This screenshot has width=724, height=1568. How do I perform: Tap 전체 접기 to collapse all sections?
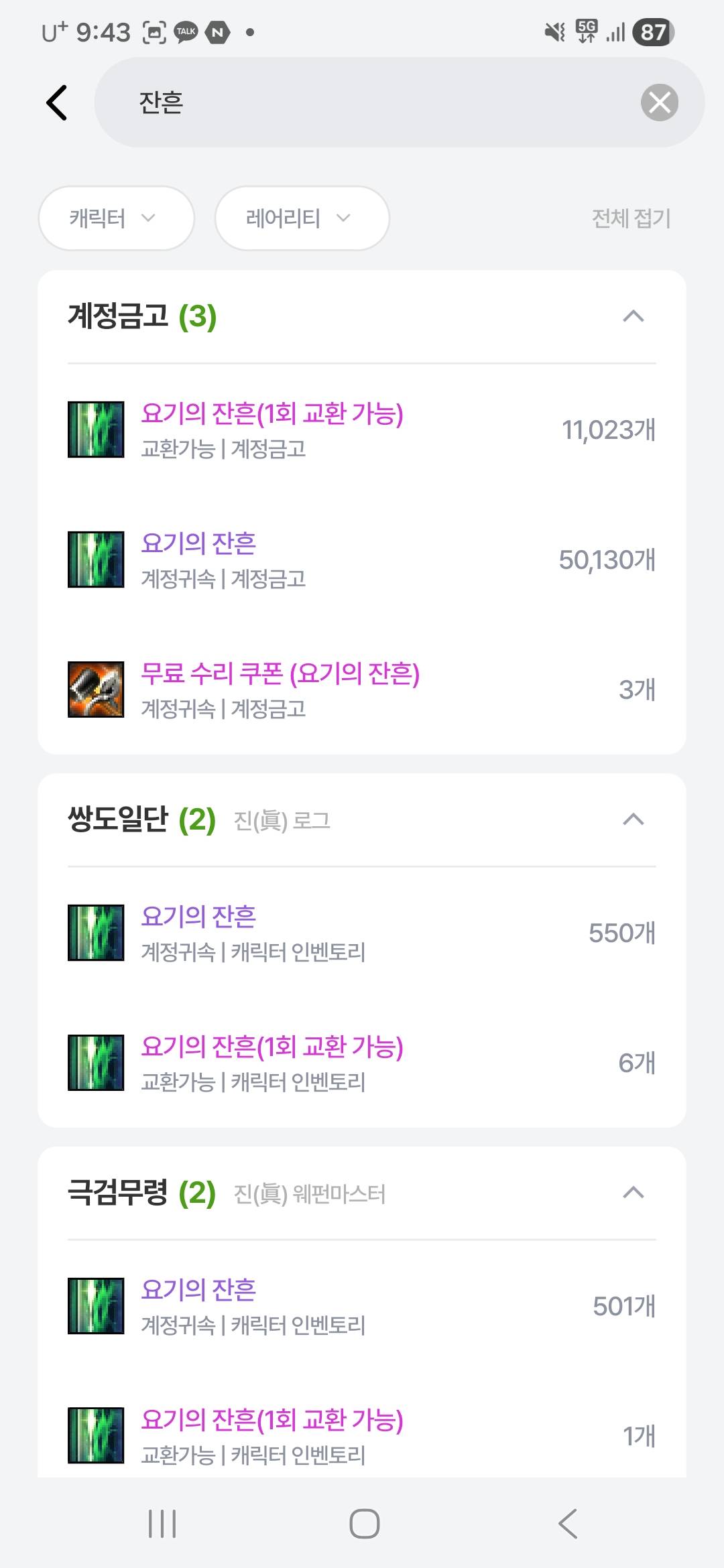630,218
